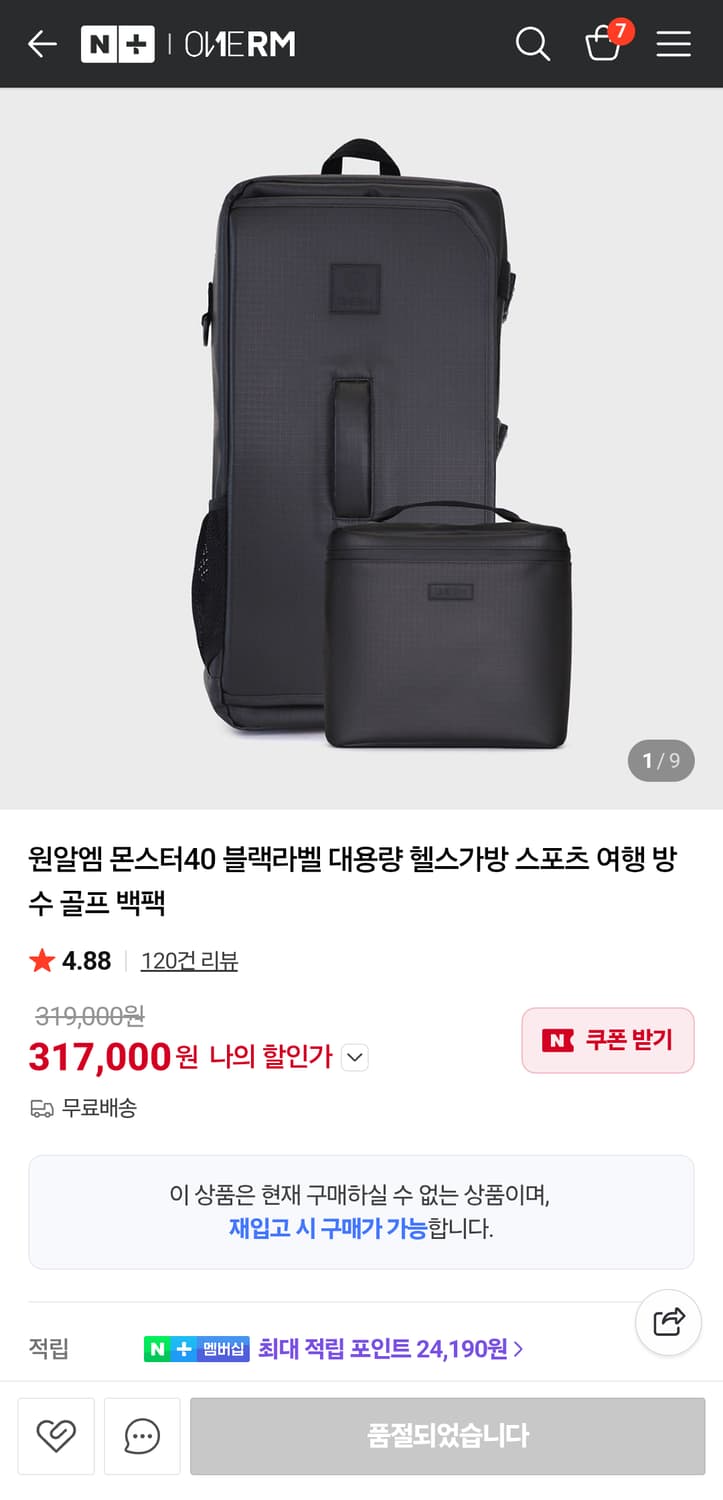Tap the back arrow at top left
The image size is (723, 1500).
(41, 43)
